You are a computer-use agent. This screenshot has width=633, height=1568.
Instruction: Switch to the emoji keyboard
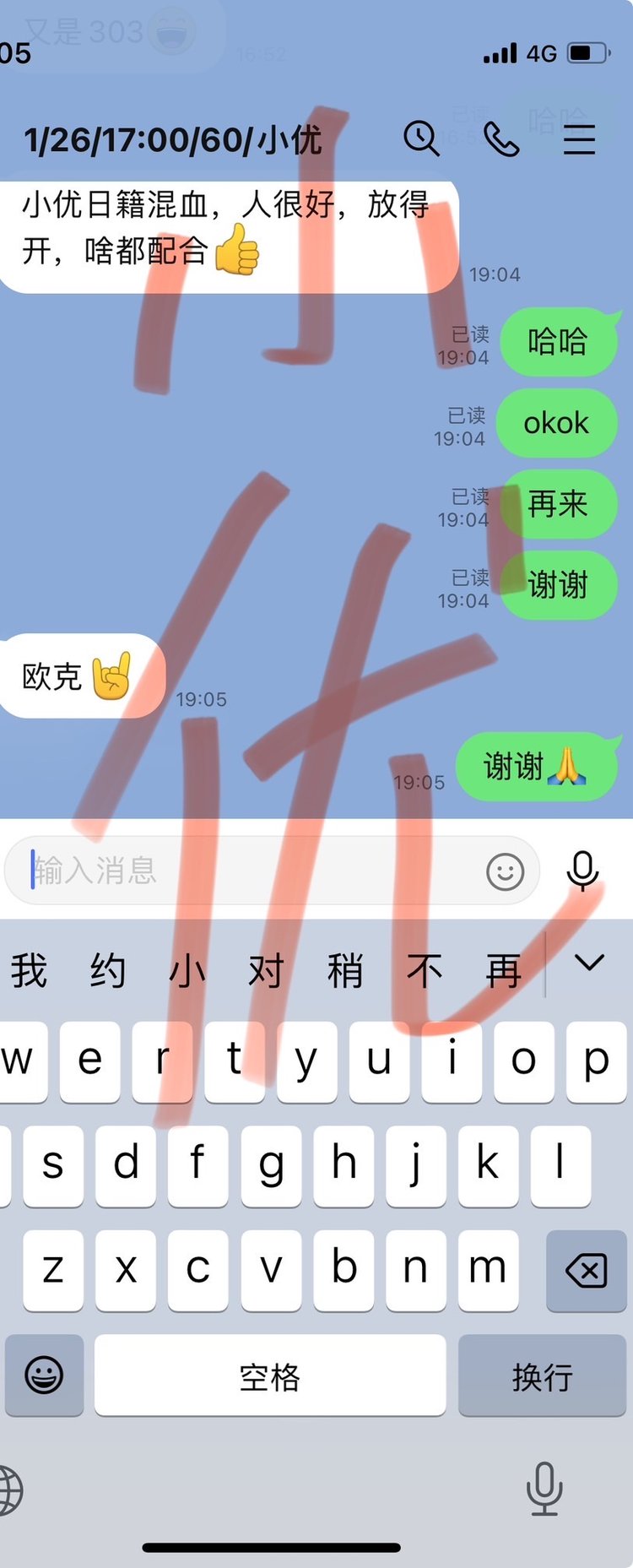point(44,1375)
